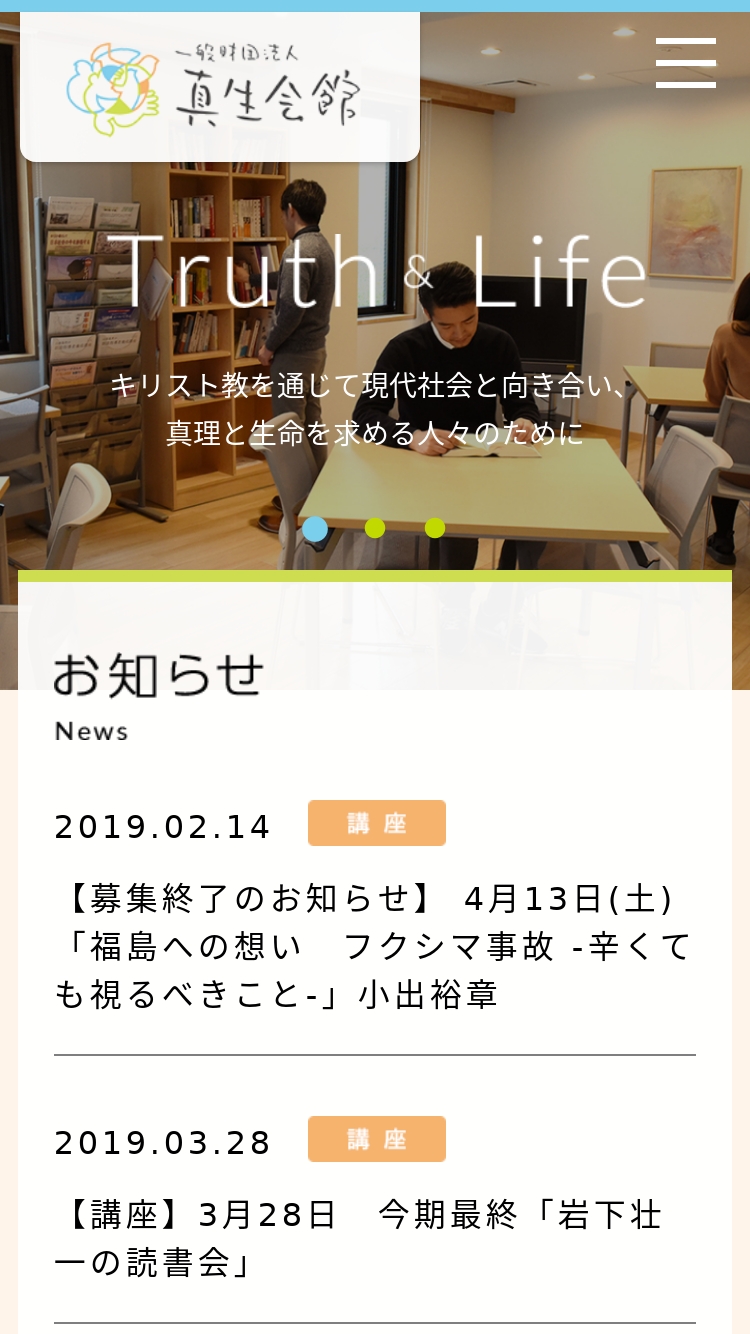Open the 岩下壮一の読書会 news item
Viewport: 750px width, 1334px height.
point(360,1239)
